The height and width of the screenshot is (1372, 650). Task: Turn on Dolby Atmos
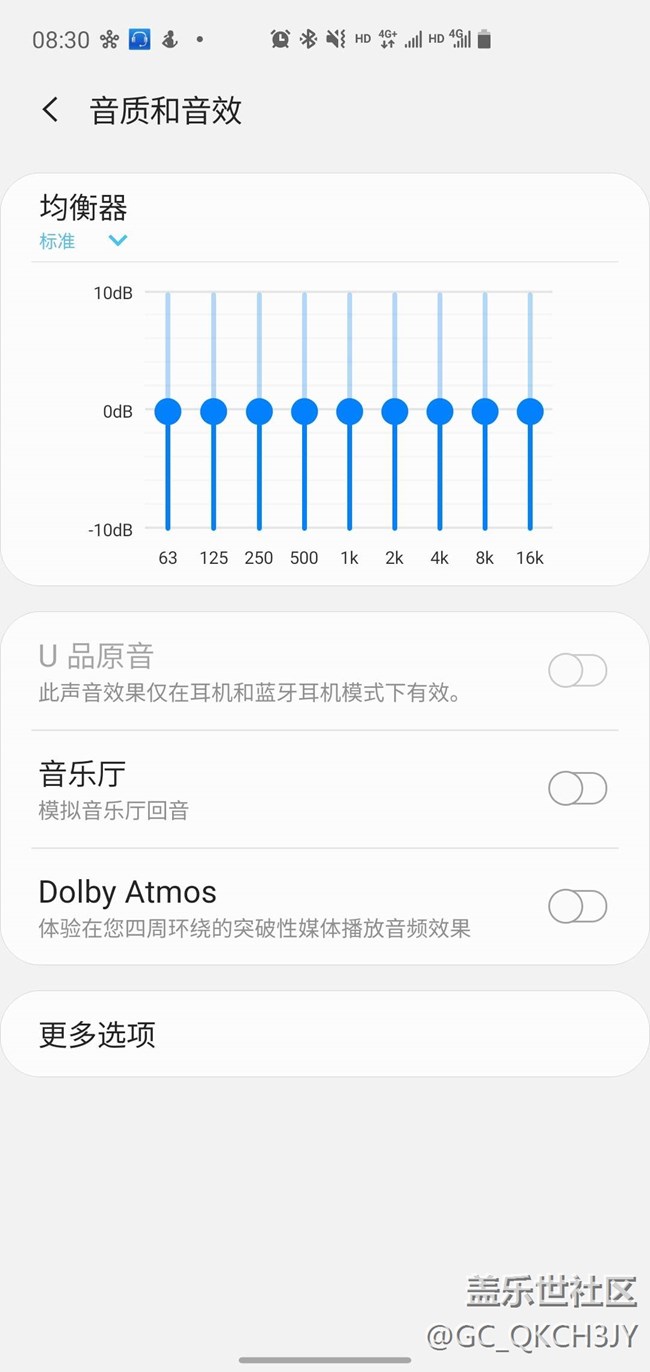pyautogui.click(x=578, y=906)
